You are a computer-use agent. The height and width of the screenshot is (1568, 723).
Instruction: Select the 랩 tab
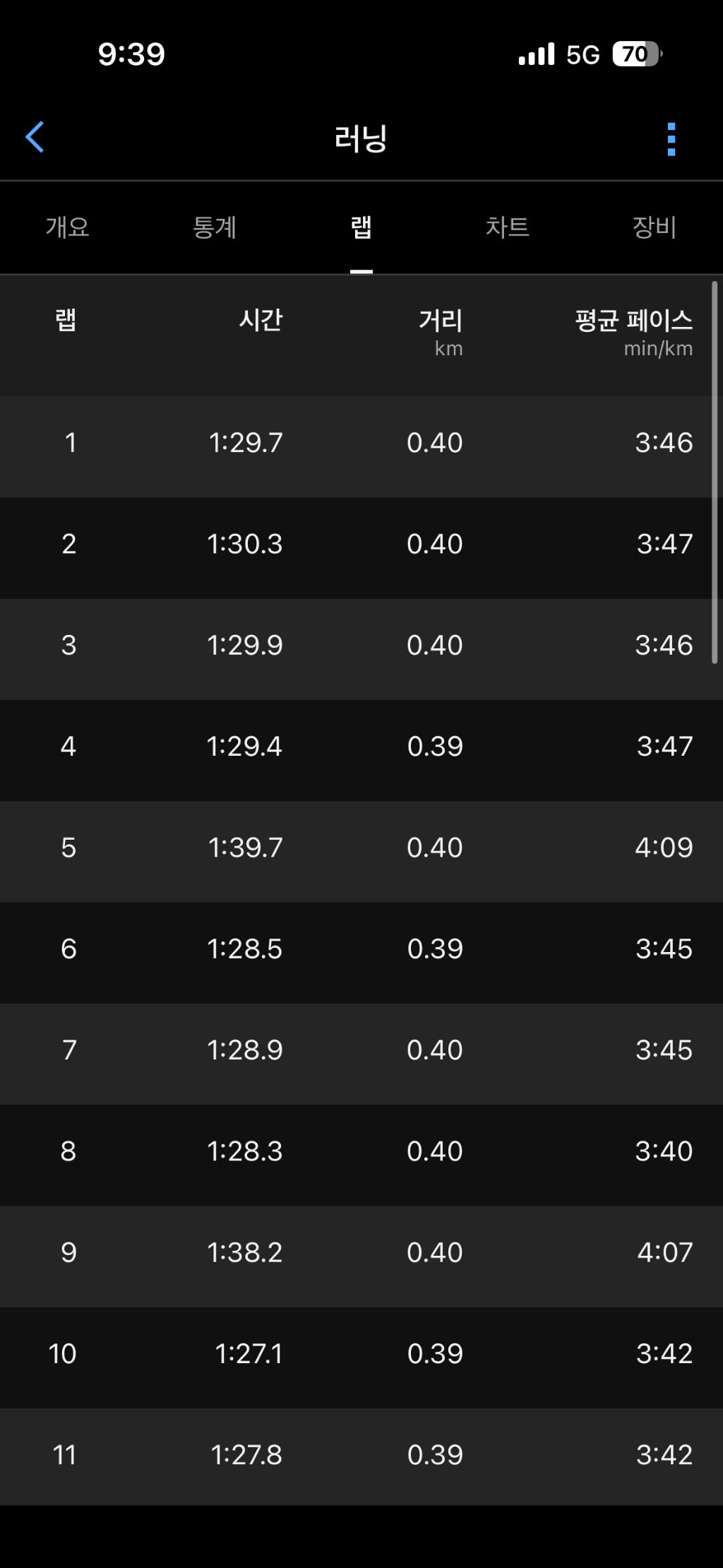[x=361, y=227]
